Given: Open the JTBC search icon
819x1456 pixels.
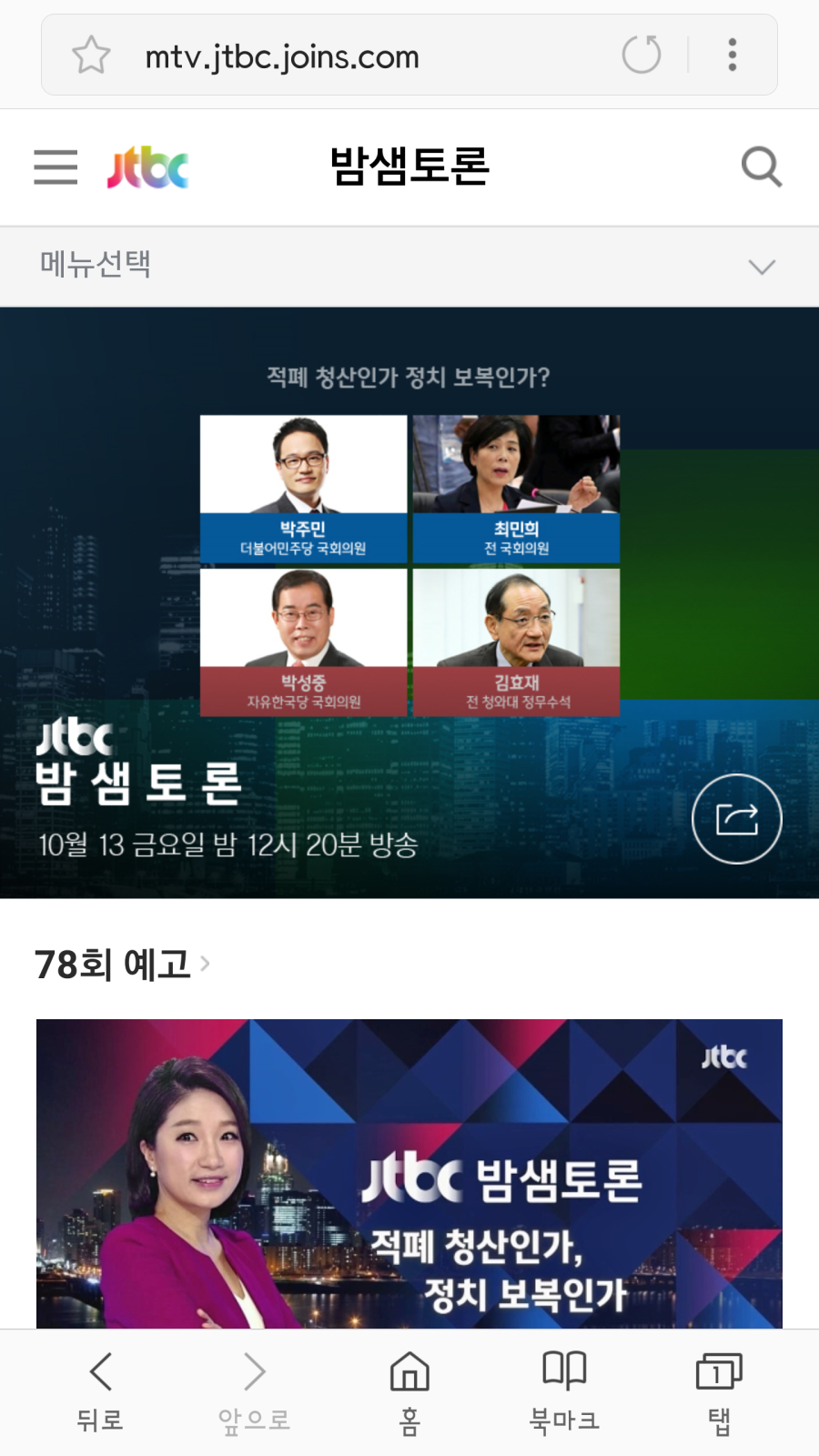Looking at the screenshot, I should coord(761,167).
